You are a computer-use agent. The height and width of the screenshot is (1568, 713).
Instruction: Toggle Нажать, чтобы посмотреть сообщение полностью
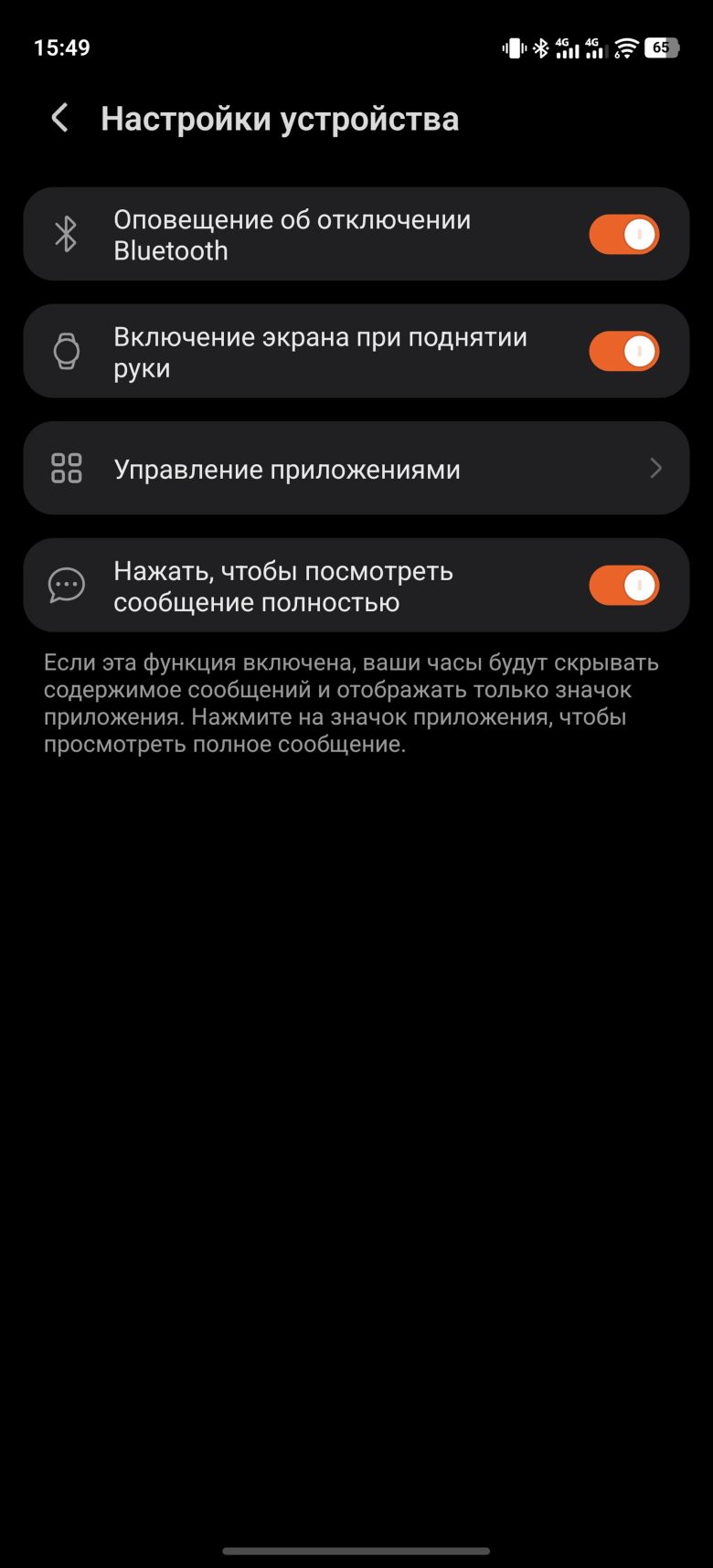(623, 586)
